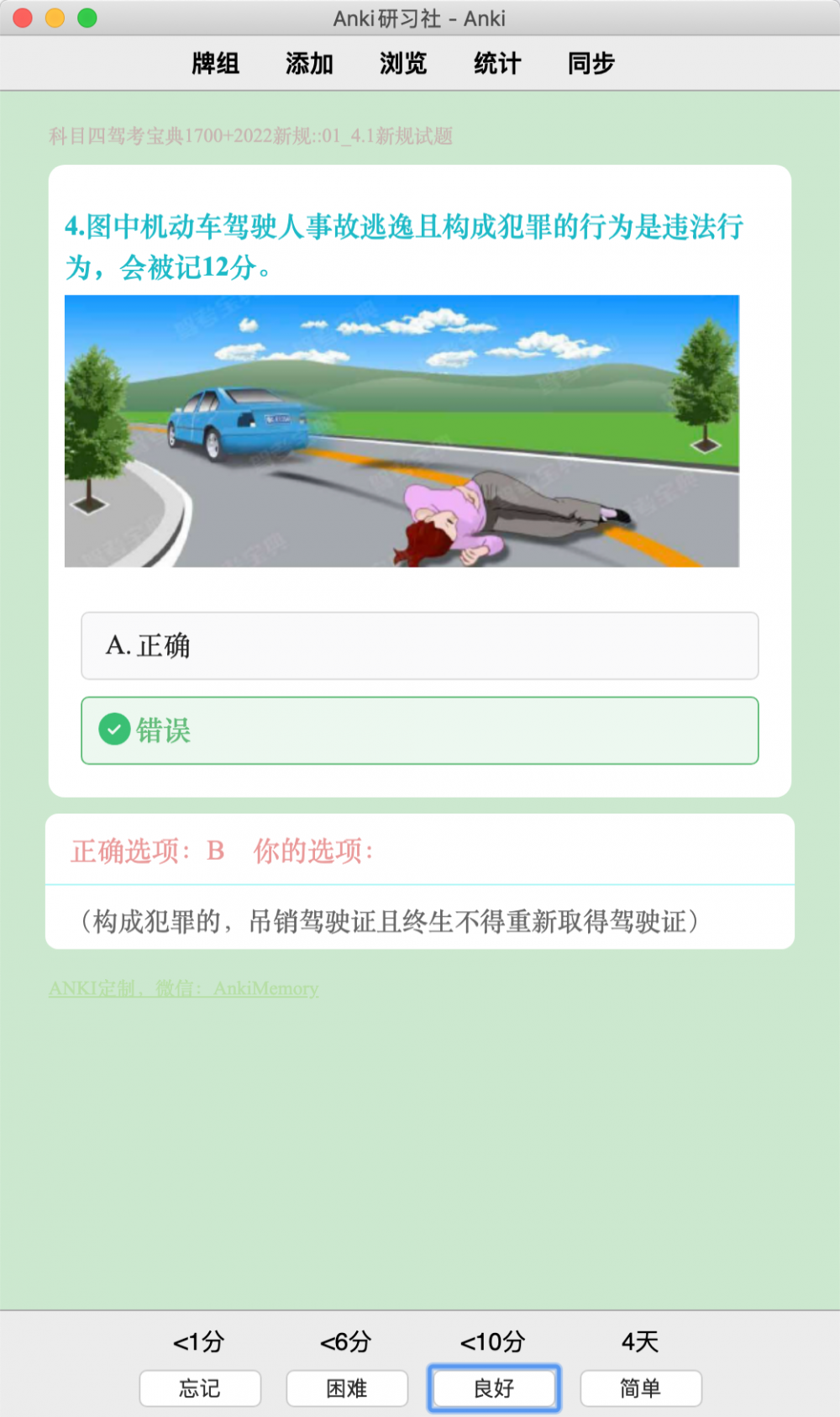This screenshot has width=840, height=1417.
Task: Rate the card as 简单
Action: point(641,1388)
